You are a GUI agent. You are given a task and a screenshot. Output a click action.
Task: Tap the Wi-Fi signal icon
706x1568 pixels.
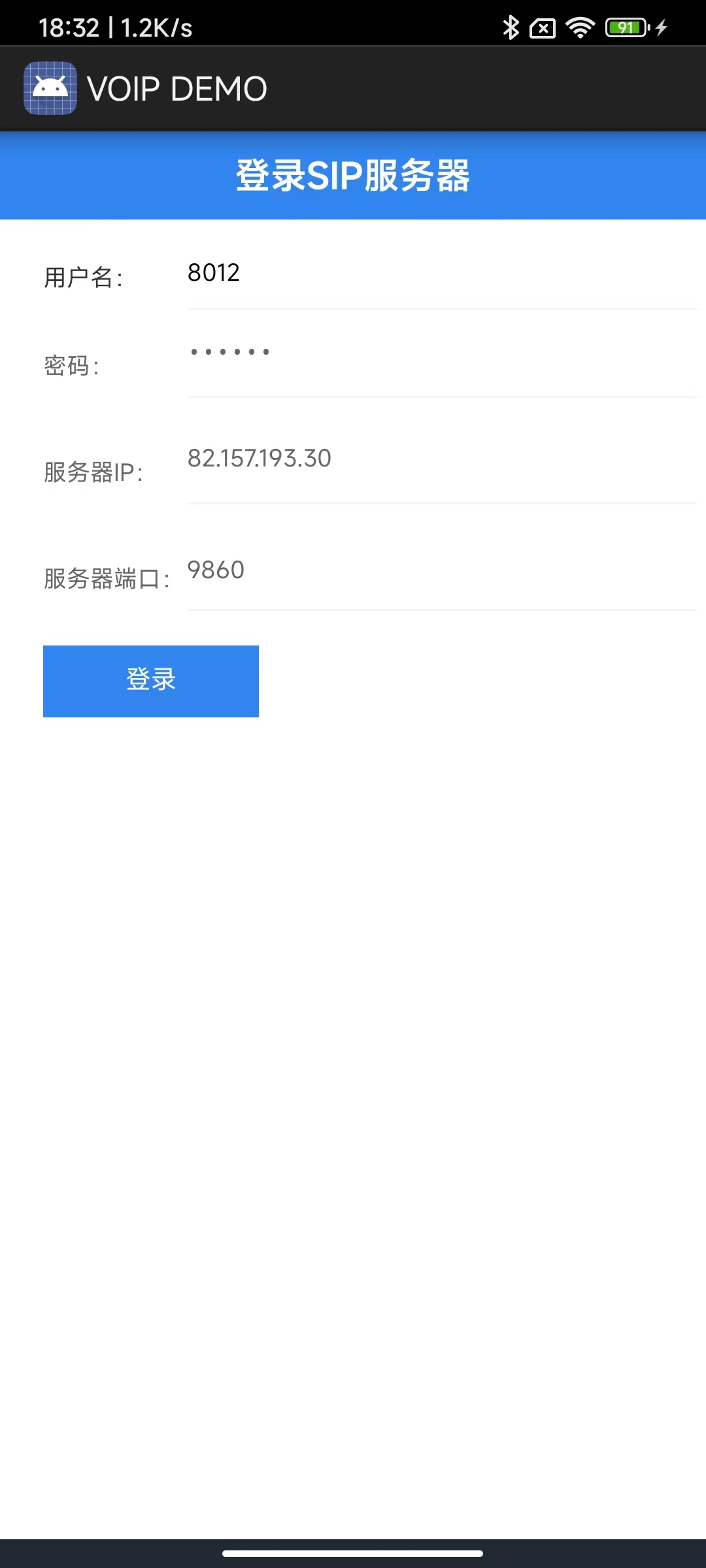click(580, 27)
